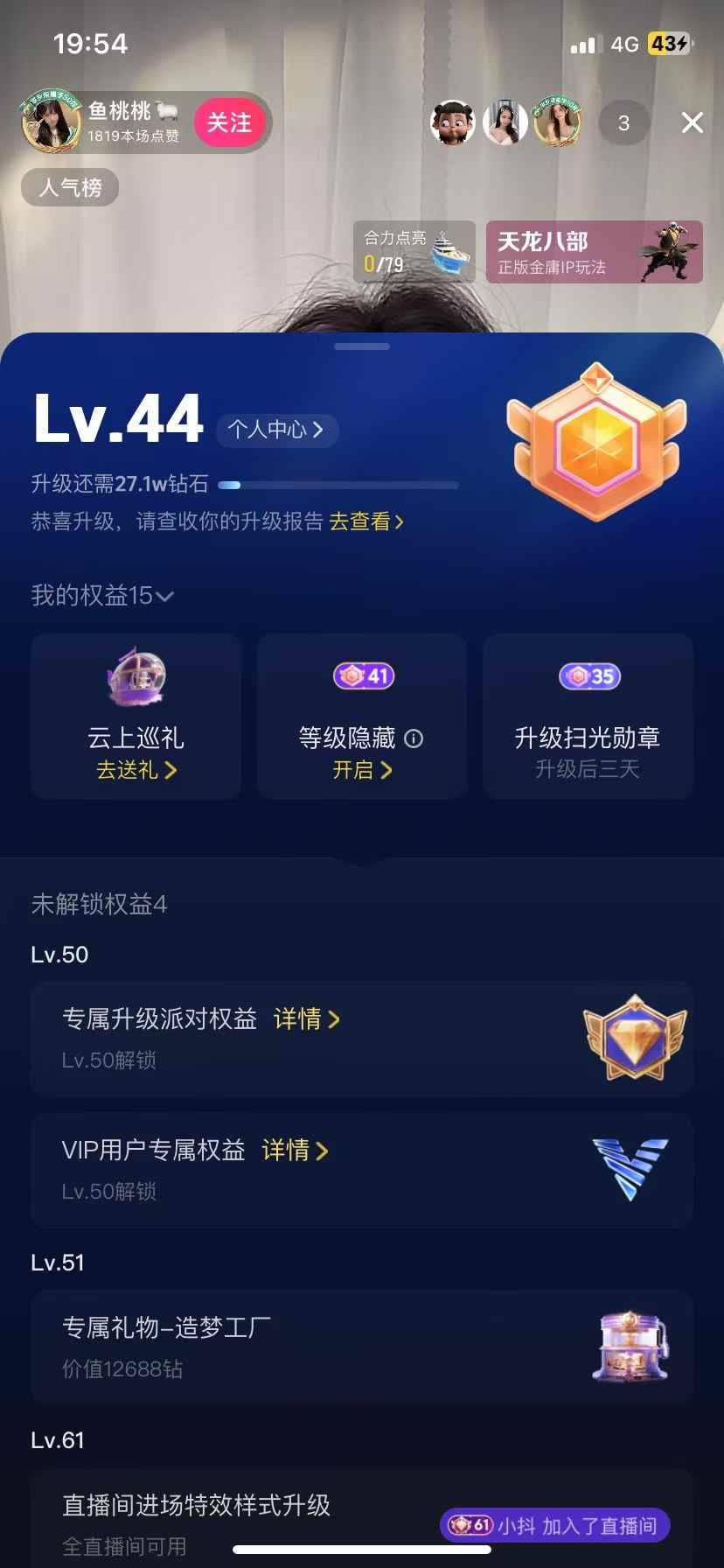Follow streamer 鱼桃桃 with 关注 button
Screen dimensions: 724x1568
tap(229, 122)
